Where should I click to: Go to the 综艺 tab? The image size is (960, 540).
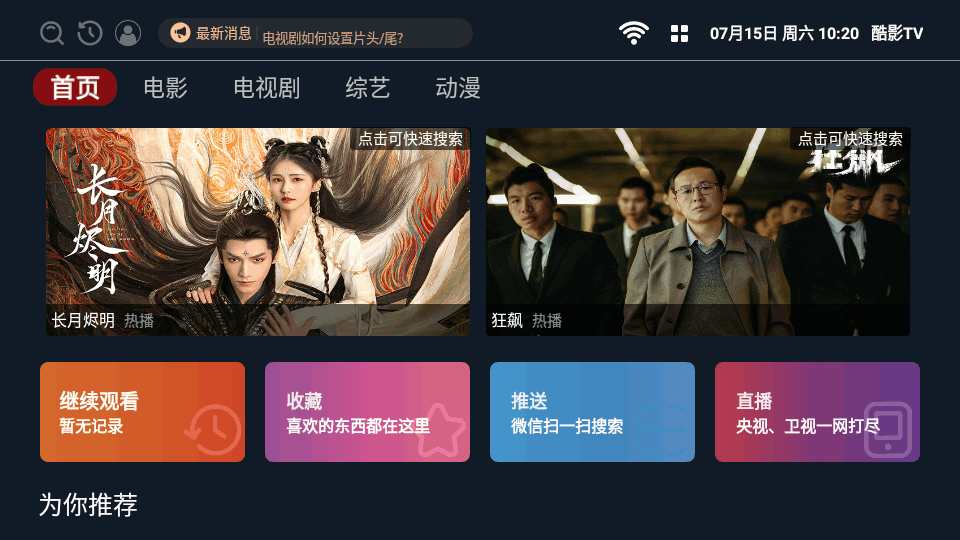(367, 88)
